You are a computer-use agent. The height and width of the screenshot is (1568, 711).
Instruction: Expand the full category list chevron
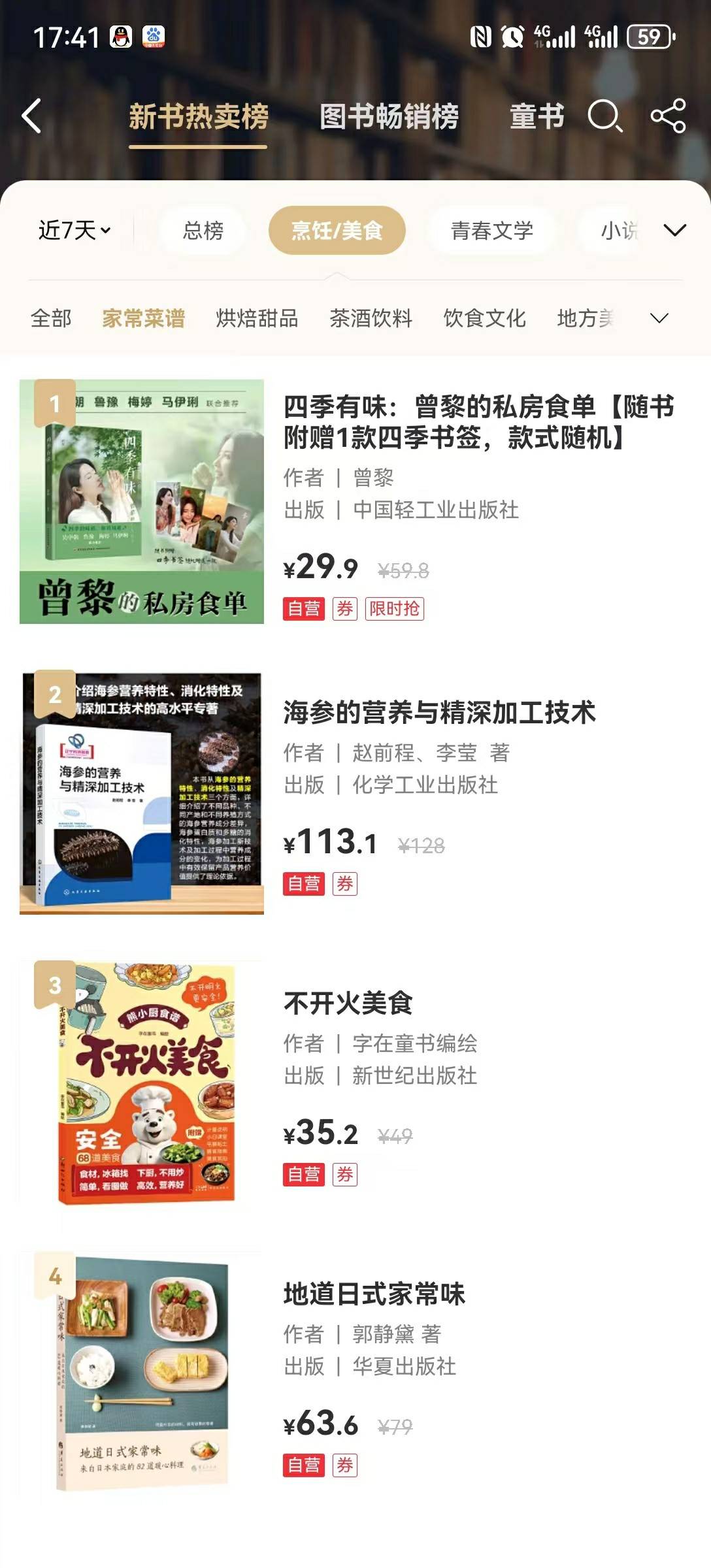[x=674, y=230]
